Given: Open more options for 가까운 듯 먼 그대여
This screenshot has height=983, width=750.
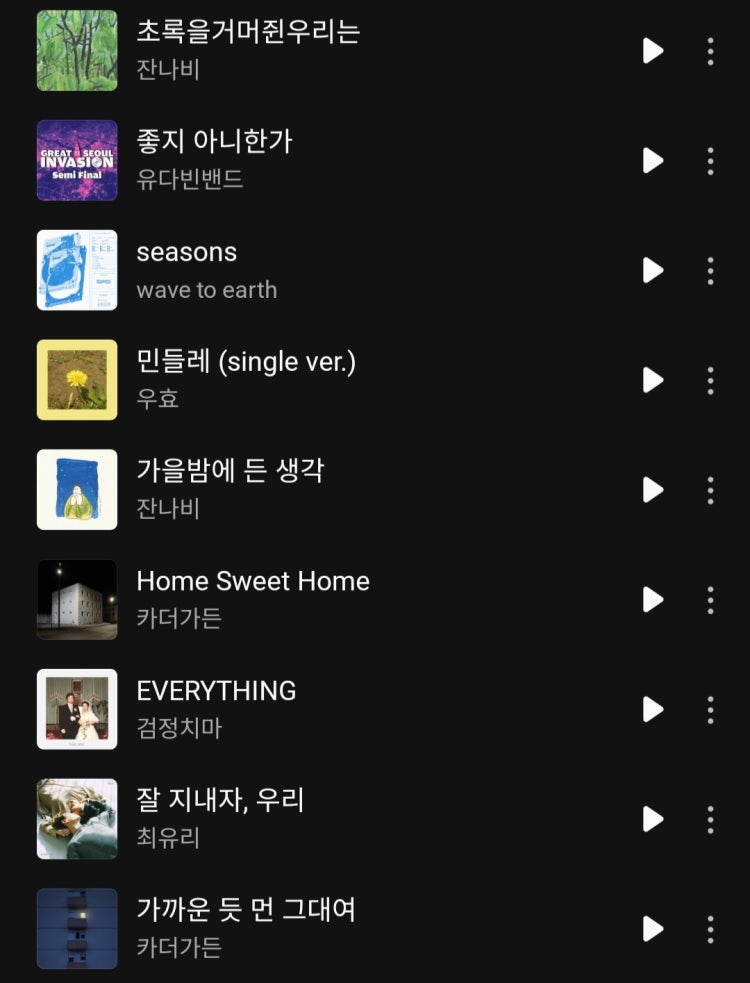Looking at the screenshot, I should point(710,928).
